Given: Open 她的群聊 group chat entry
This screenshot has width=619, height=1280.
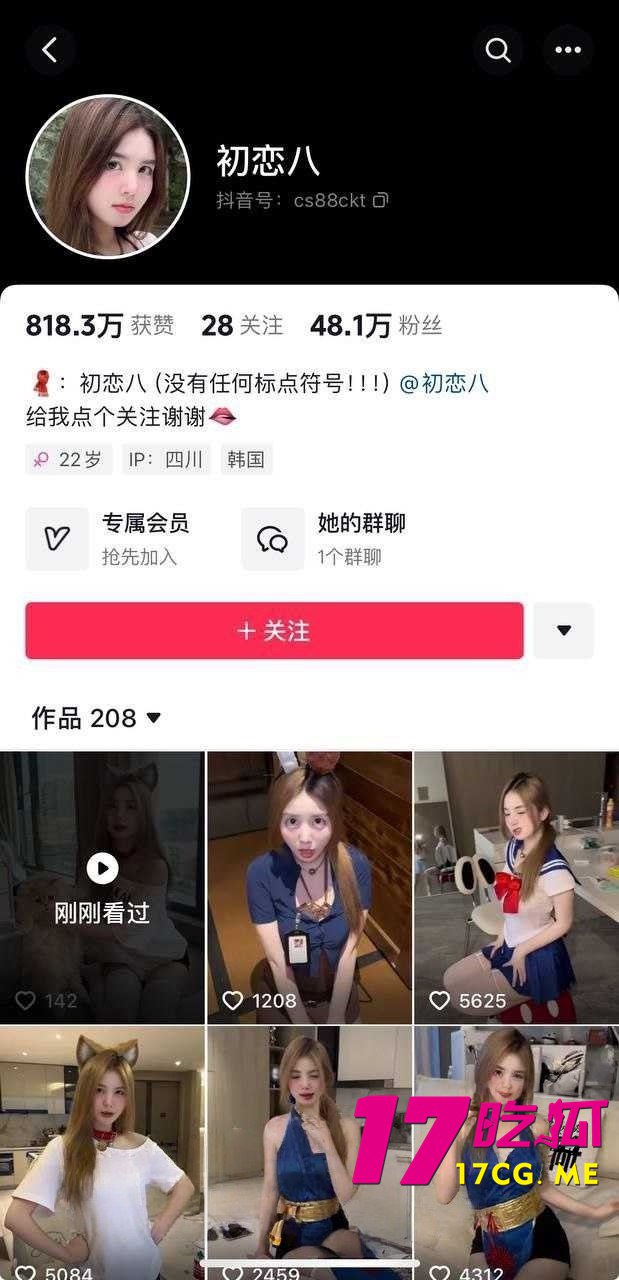Looking at the screenshot, I should 325,538.
